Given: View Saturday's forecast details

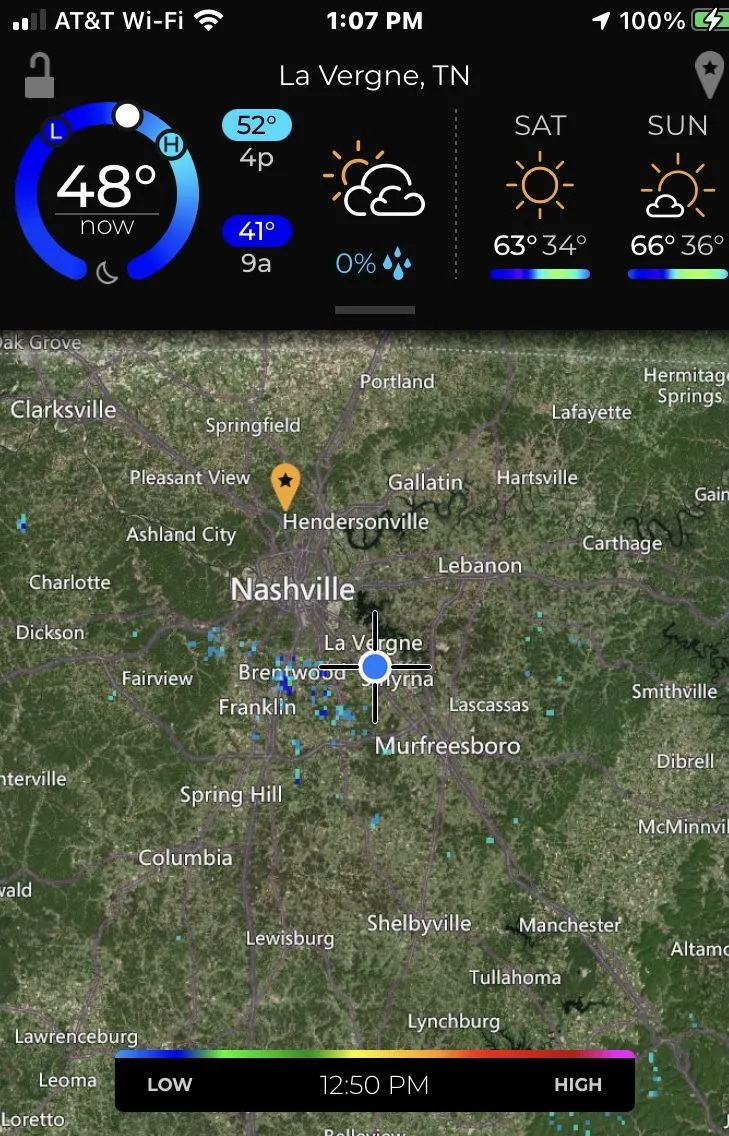Looking at the screenshot, I should click(x=540, y=197).
